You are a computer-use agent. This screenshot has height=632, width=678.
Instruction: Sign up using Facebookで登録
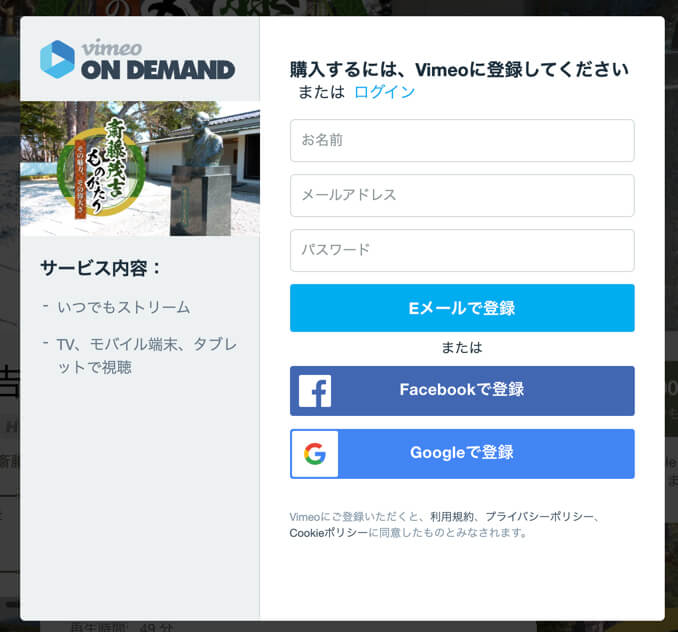tap(462, 390)
